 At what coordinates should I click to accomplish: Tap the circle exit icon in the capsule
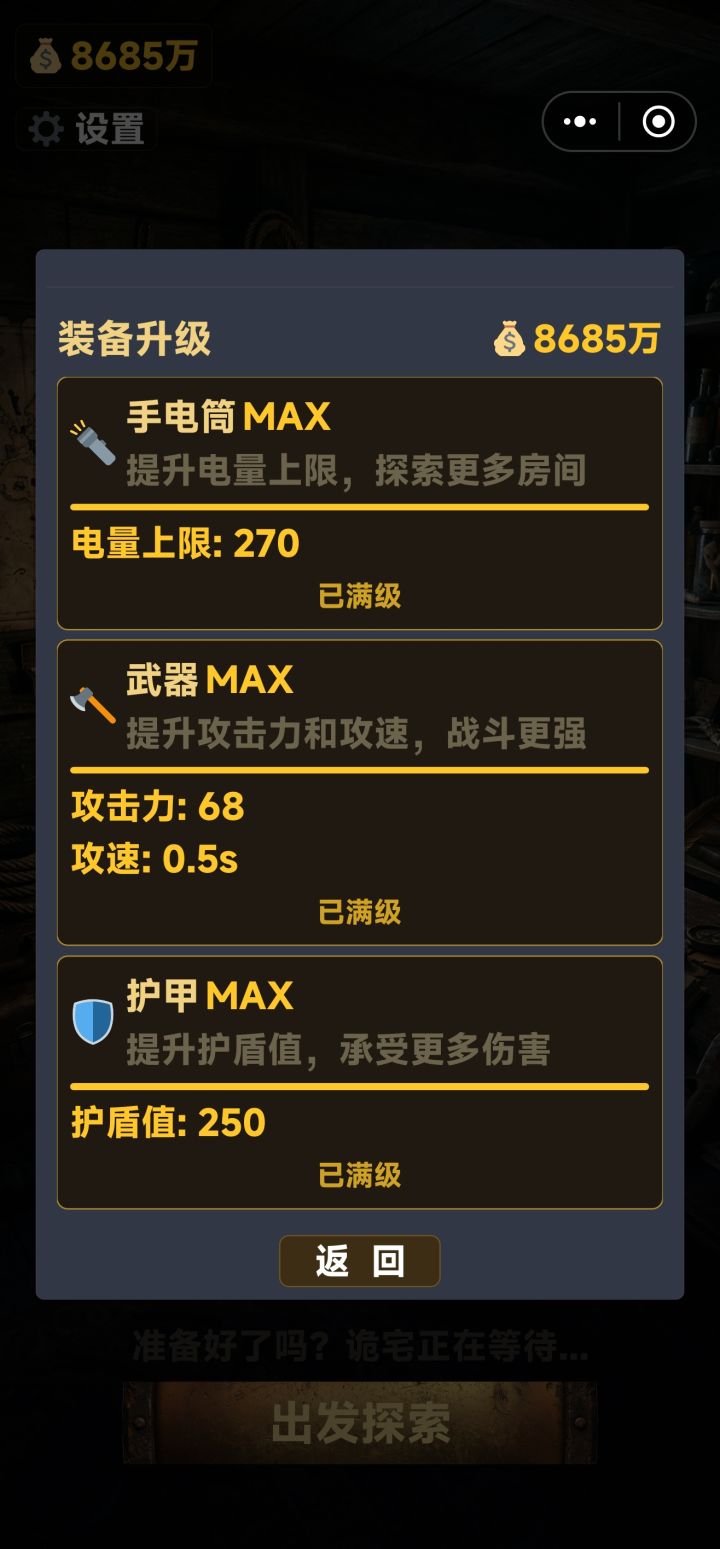pyautogui.click(x=660, y=121)
